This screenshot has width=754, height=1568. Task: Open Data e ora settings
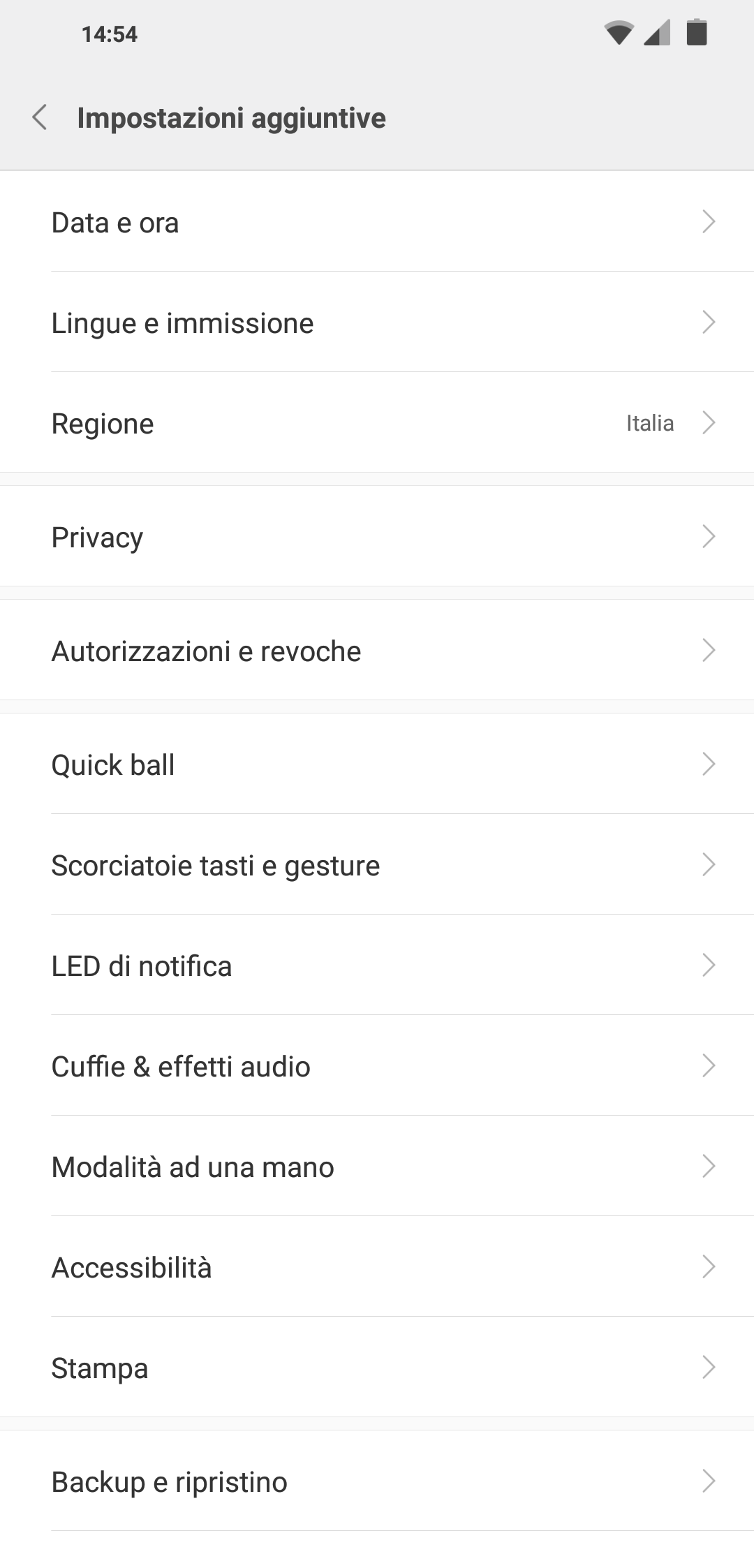click(x=377, y=221)
